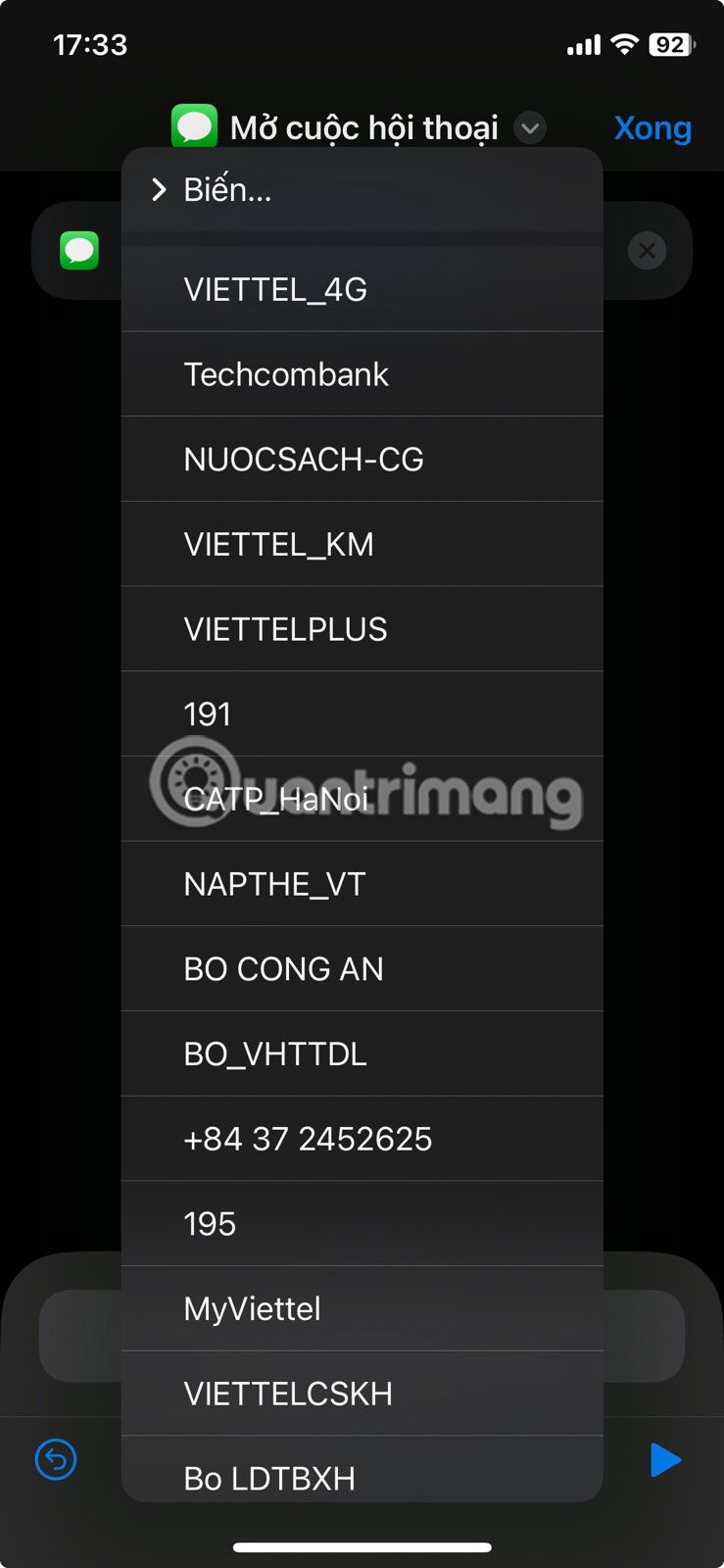The width and height of the screenshot is (724, 1568).
Task: Remove the action with the X button
Action: pos(647,251)
